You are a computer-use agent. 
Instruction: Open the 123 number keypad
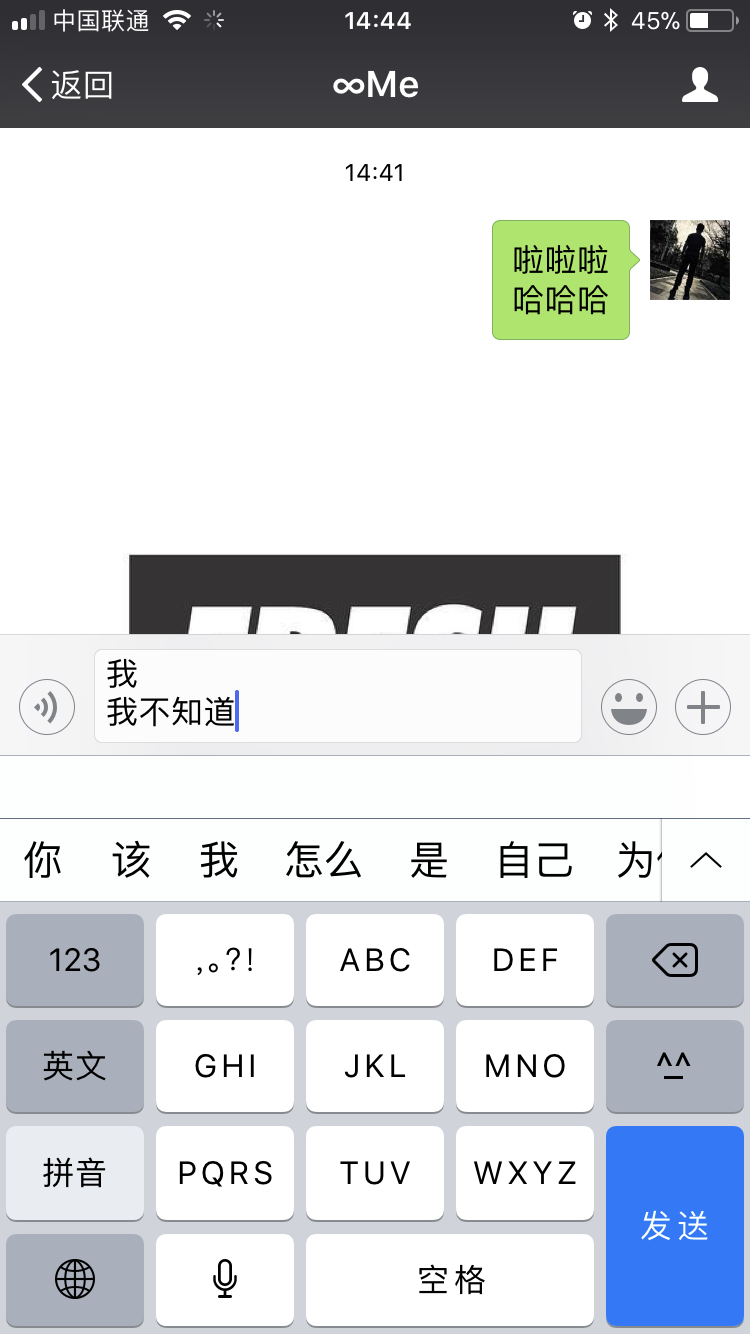pyautogui.click(x=75, y=961)
